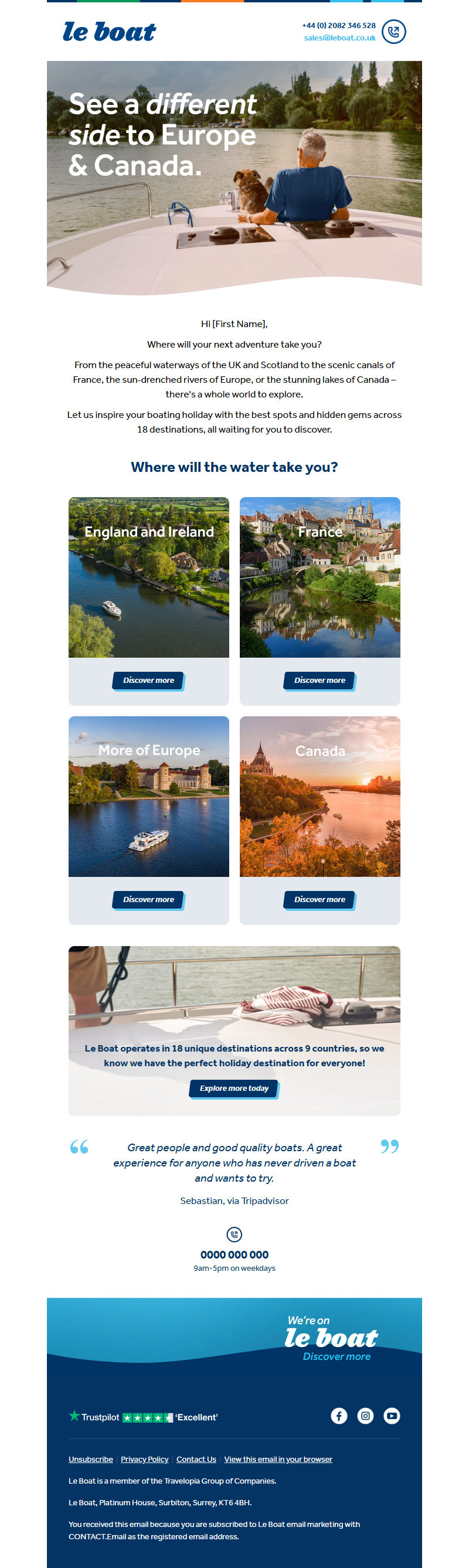This screenshot has height=1568, width=469.
Task: Open Le Boat Facebook page
Action: coord(339,1416)
